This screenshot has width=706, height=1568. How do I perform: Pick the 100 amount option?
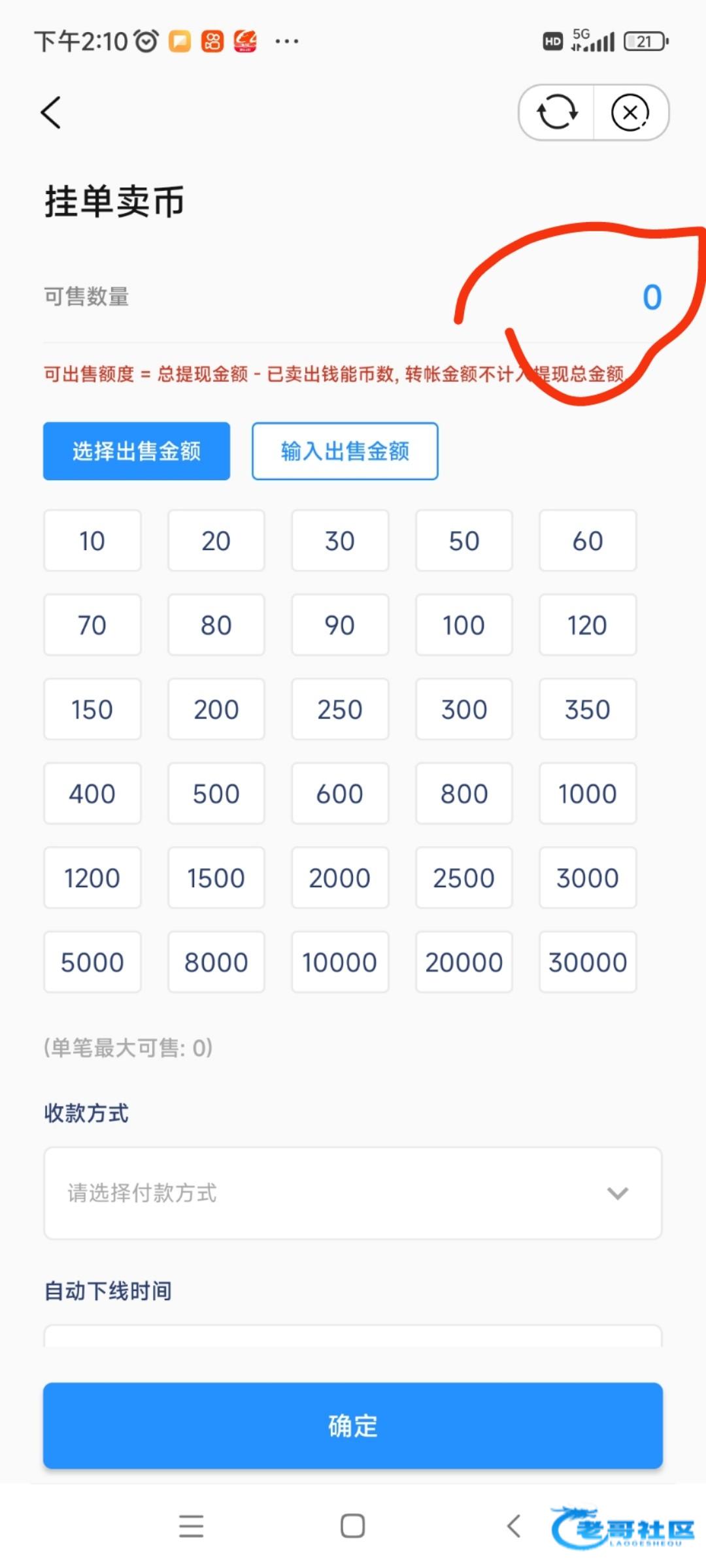tap(464, 625)
